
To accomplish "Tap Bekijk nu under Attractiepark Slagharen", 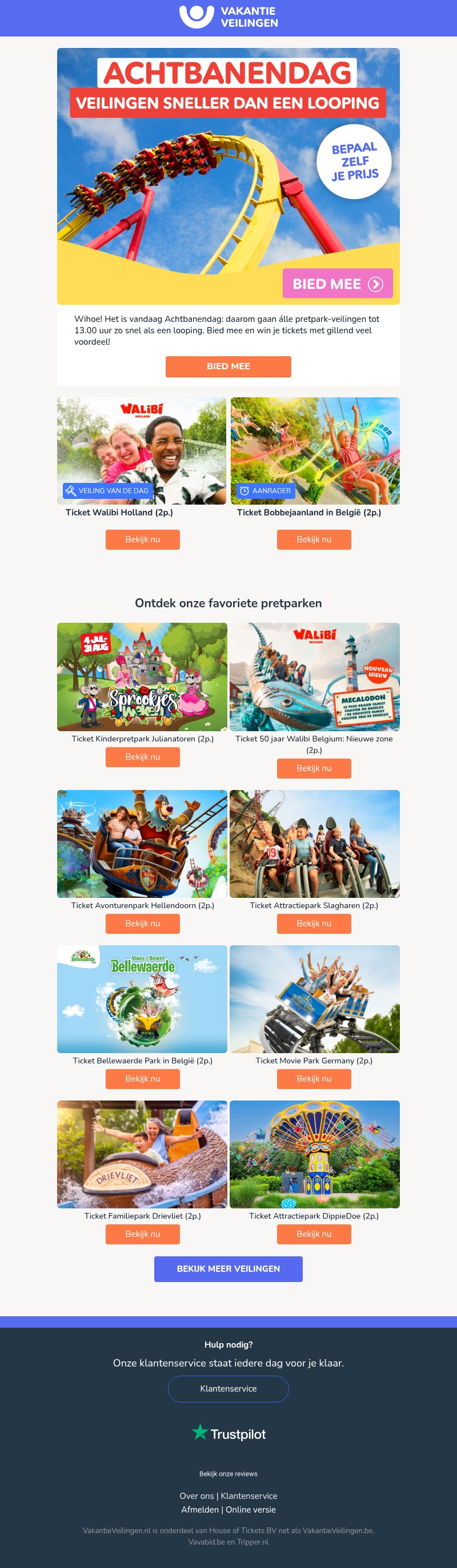I will tap(314, 924).
